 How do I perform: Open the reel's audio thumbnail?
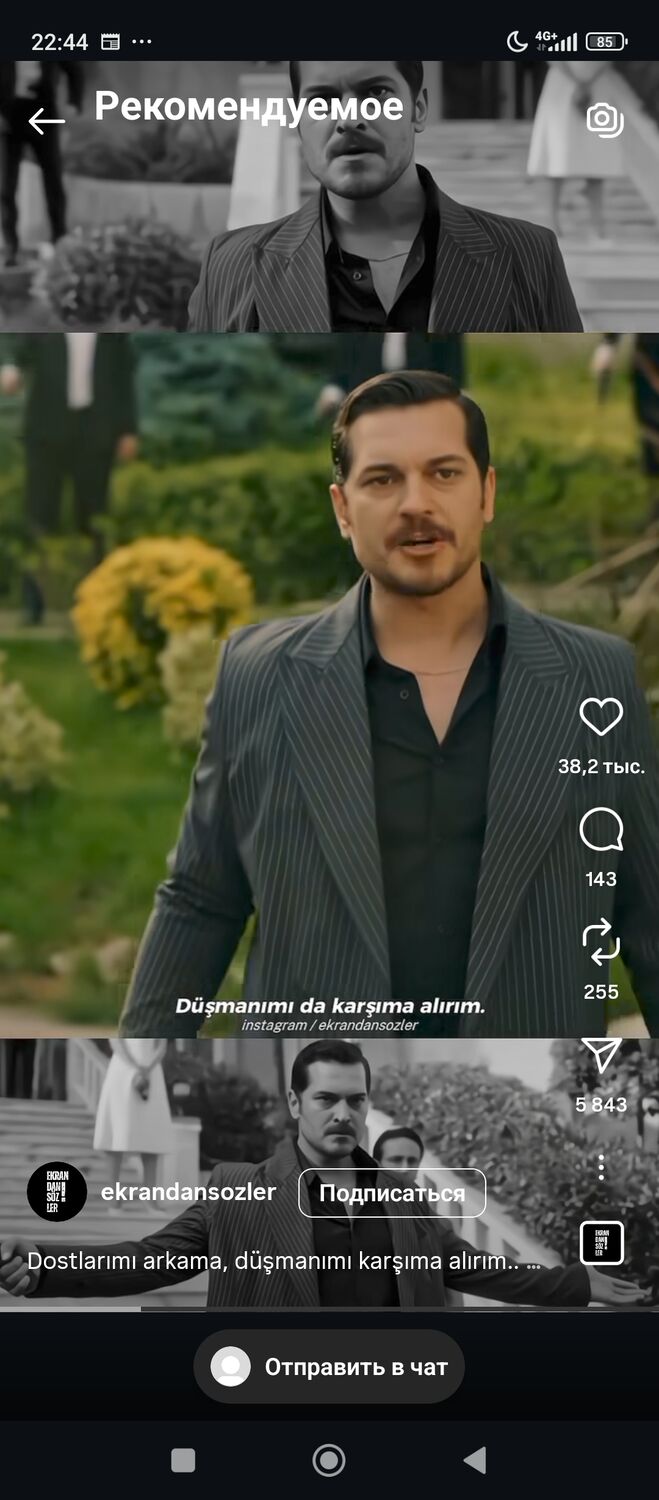(601, 1243)
